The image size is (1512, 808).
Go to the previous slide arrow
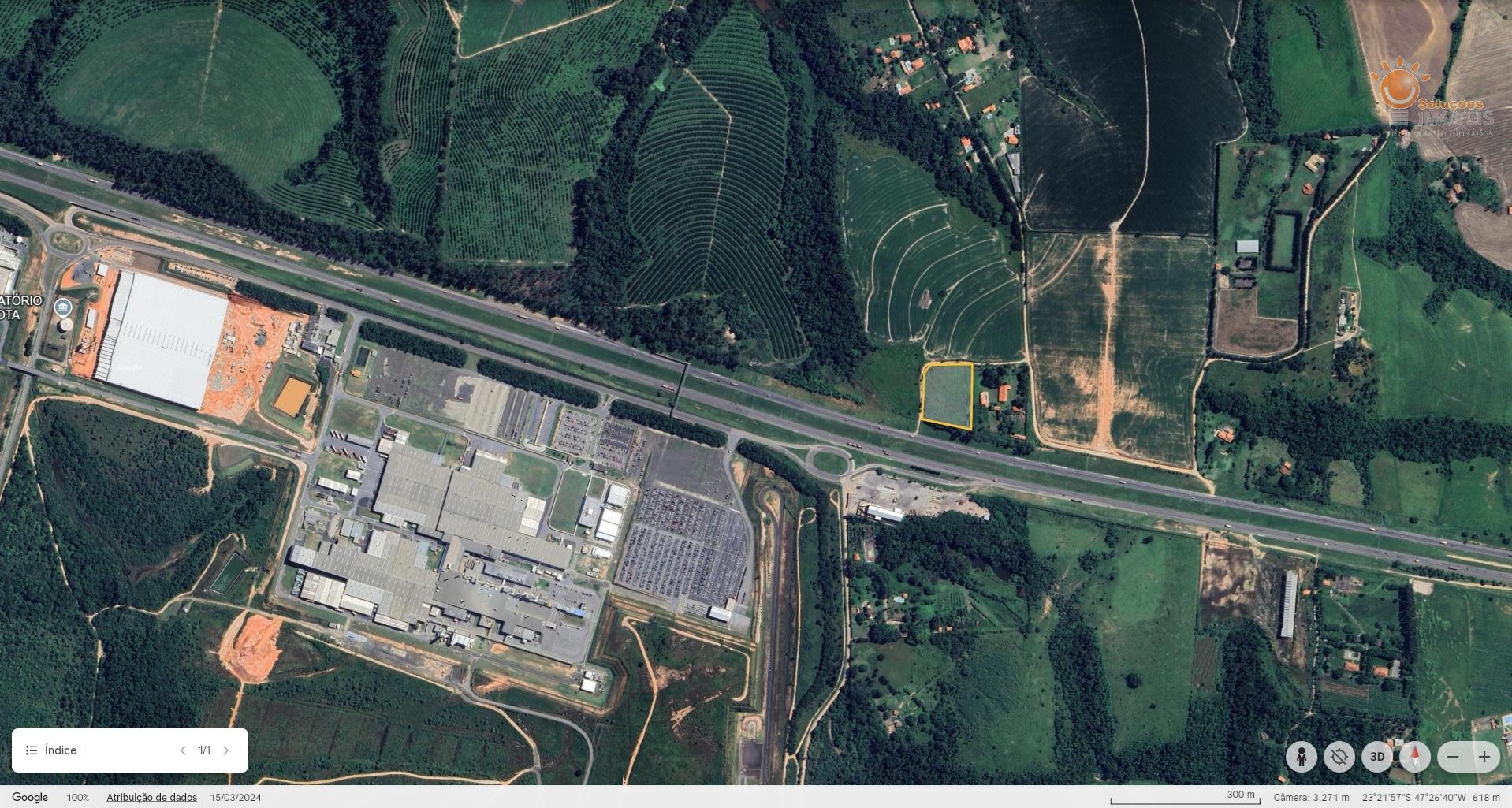pyautogui.click(x=183, y=750)
